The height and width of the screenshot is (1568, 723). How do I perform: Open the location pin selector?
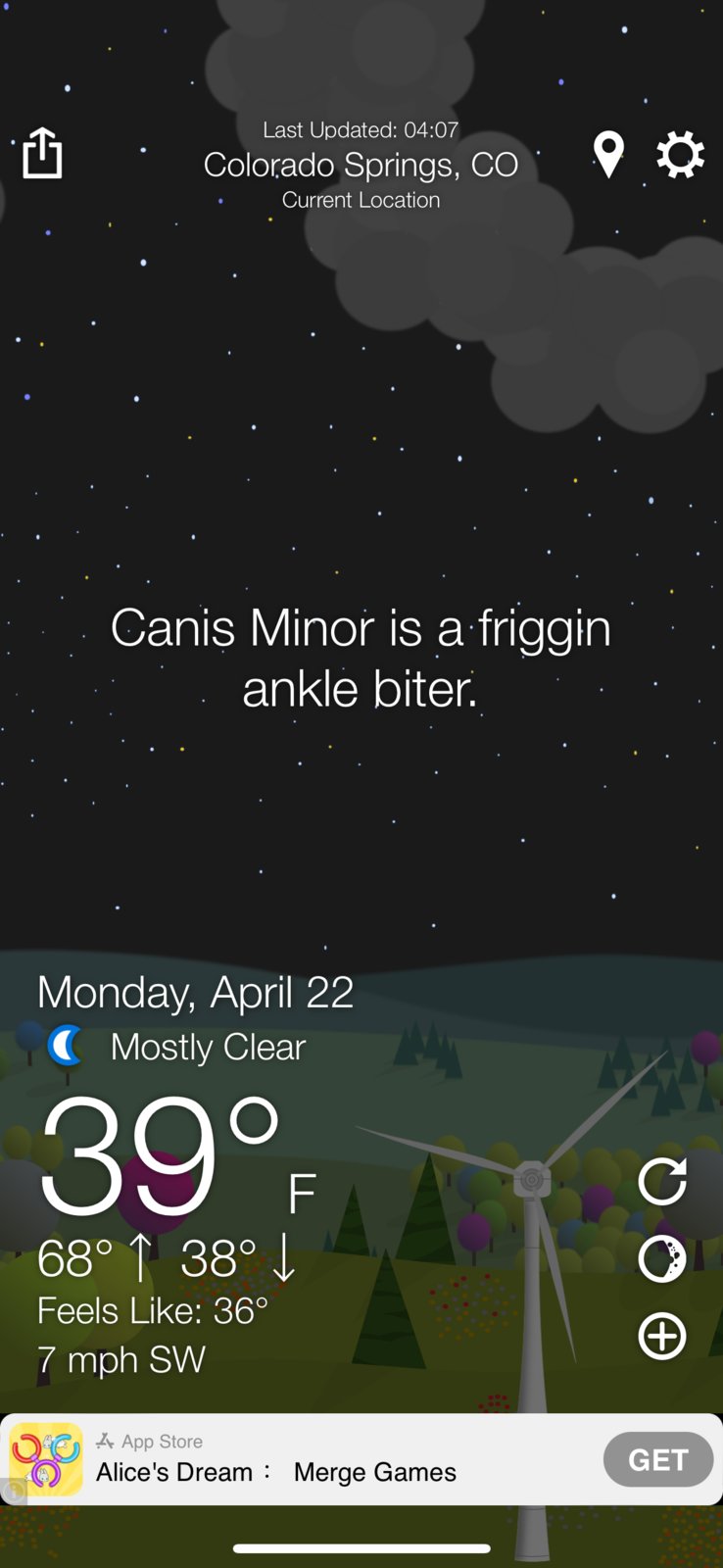[608, 155]
